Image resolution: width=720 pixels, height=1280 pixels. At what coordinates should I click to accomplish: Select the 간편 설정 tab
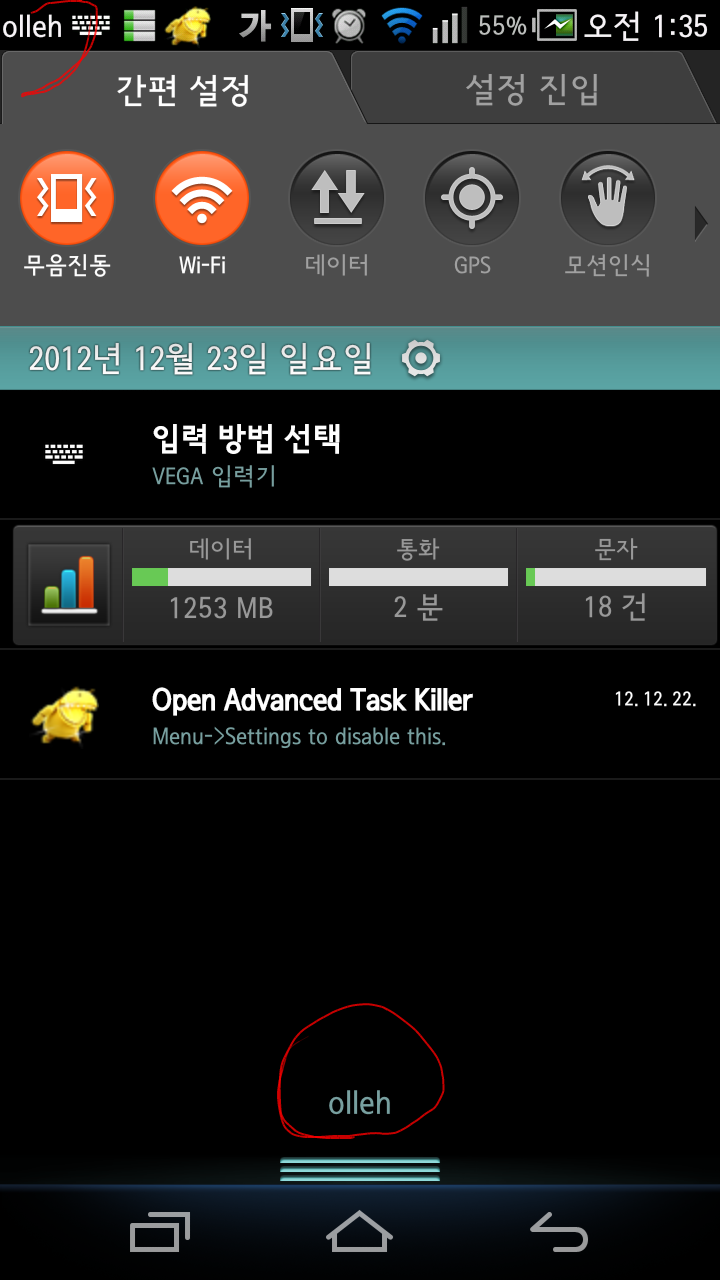pos(183,90)
